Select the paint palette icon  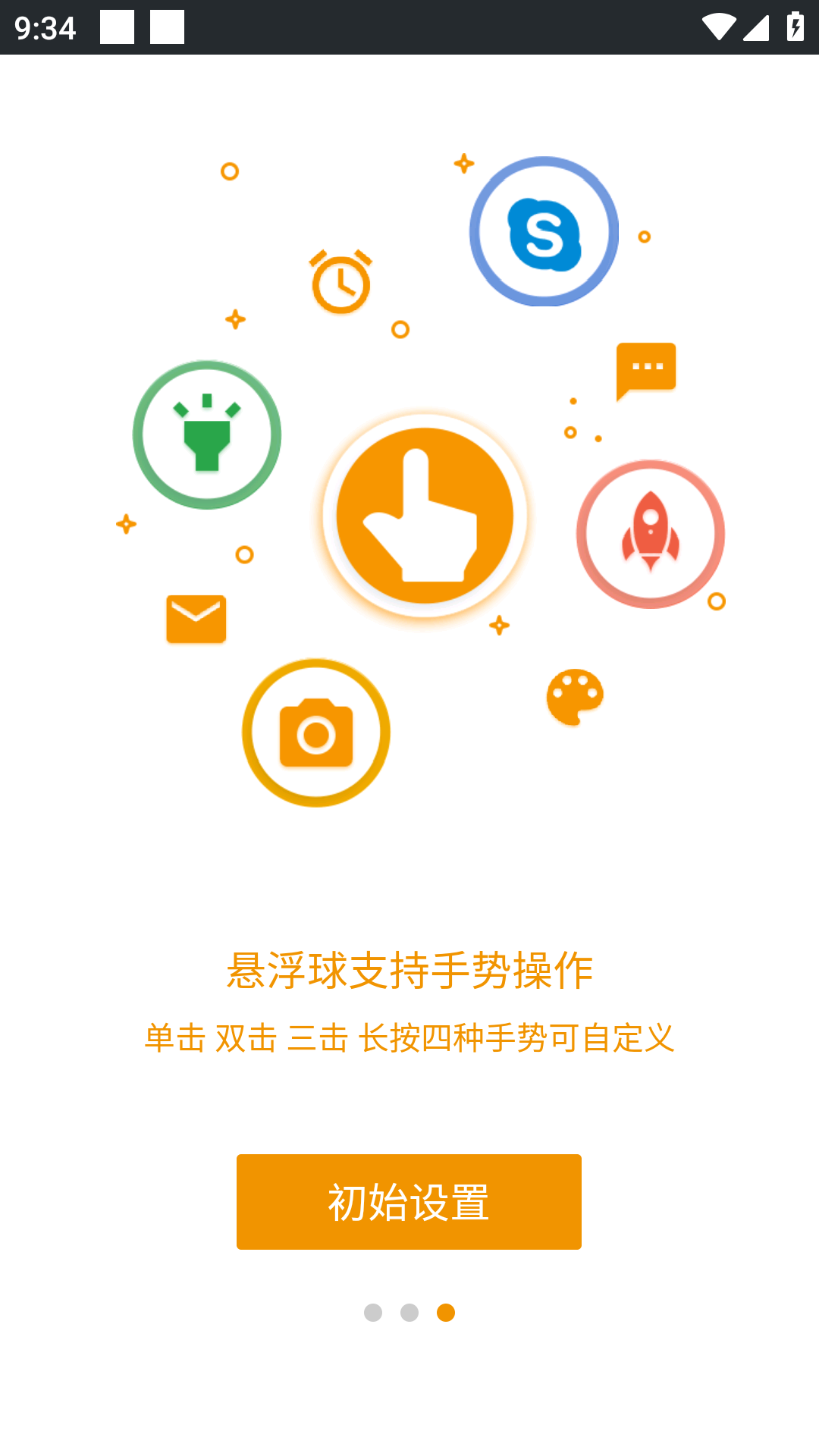tap(574, 699)
